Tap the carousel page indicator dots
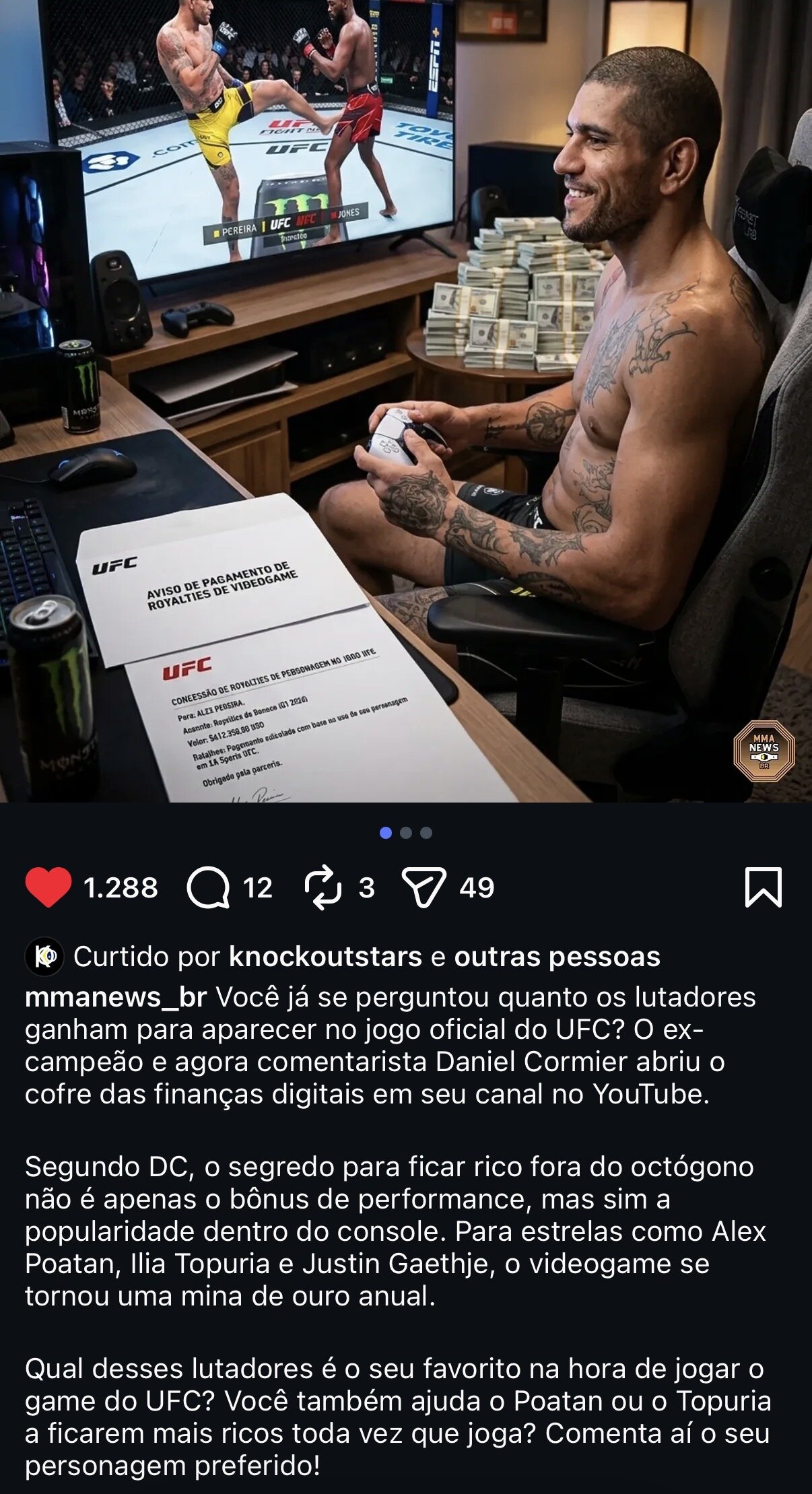812x1494 pixels. [405, 833]
